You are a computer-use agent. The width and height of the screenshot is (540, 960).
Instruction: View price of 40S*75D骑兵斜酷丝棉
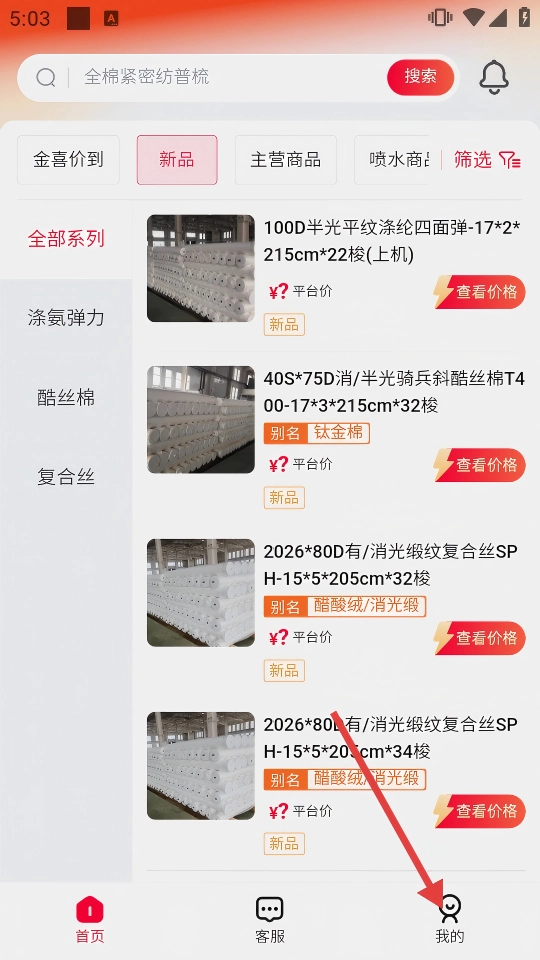pyautogui.click(x=479, y=465)
